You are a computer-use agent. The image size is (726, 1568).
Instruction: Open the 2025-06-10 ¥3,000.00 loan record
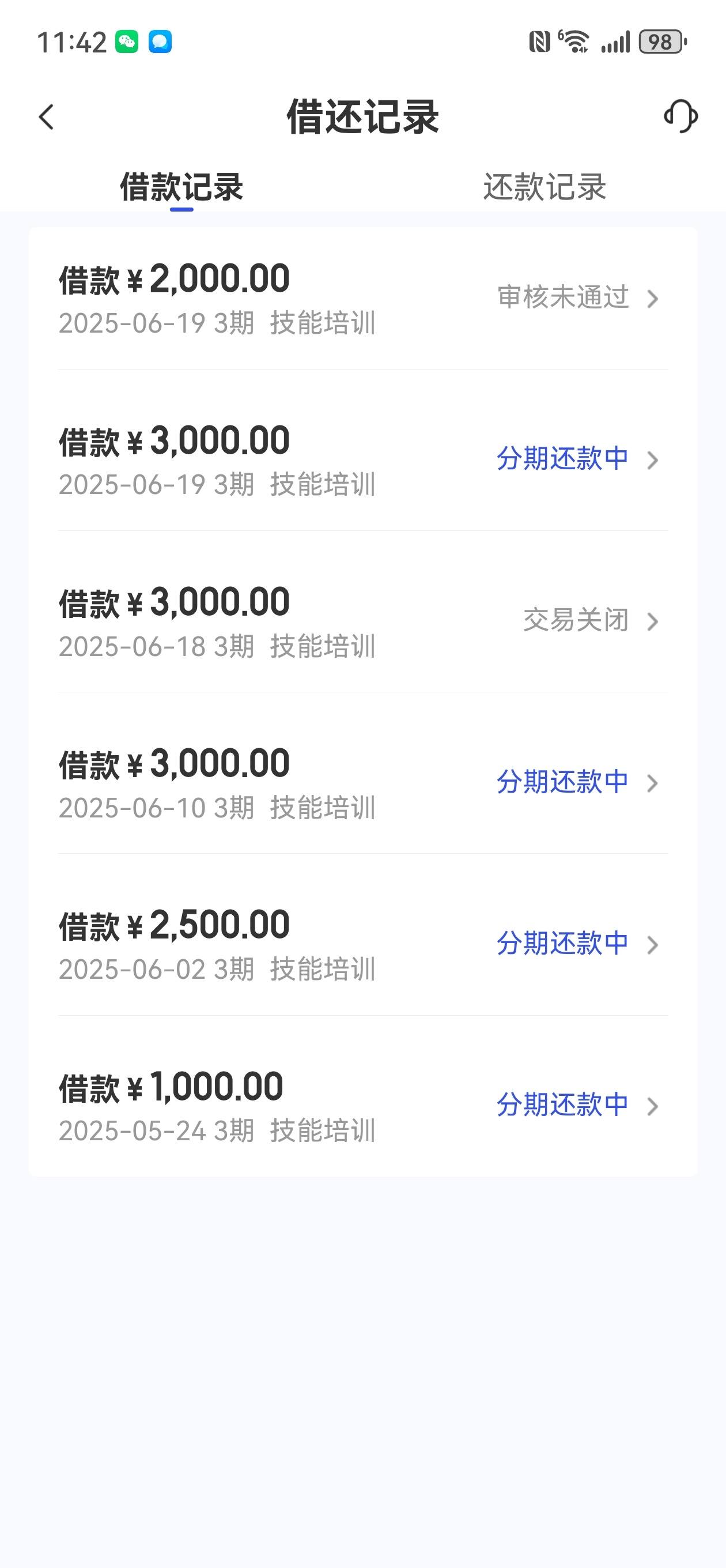tap(364, 783)
